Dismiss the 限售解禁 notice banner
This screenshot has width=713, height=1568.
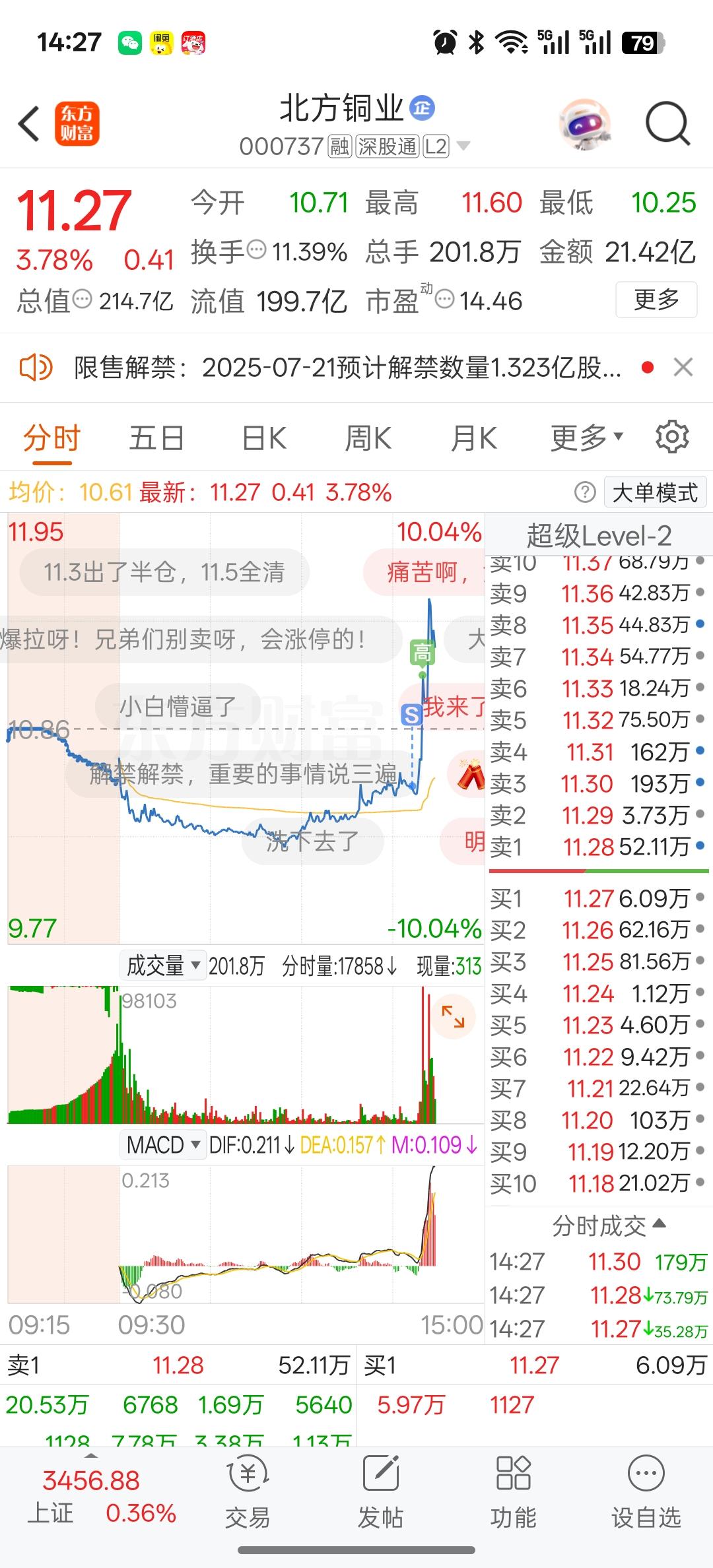(x=683, y=367)
